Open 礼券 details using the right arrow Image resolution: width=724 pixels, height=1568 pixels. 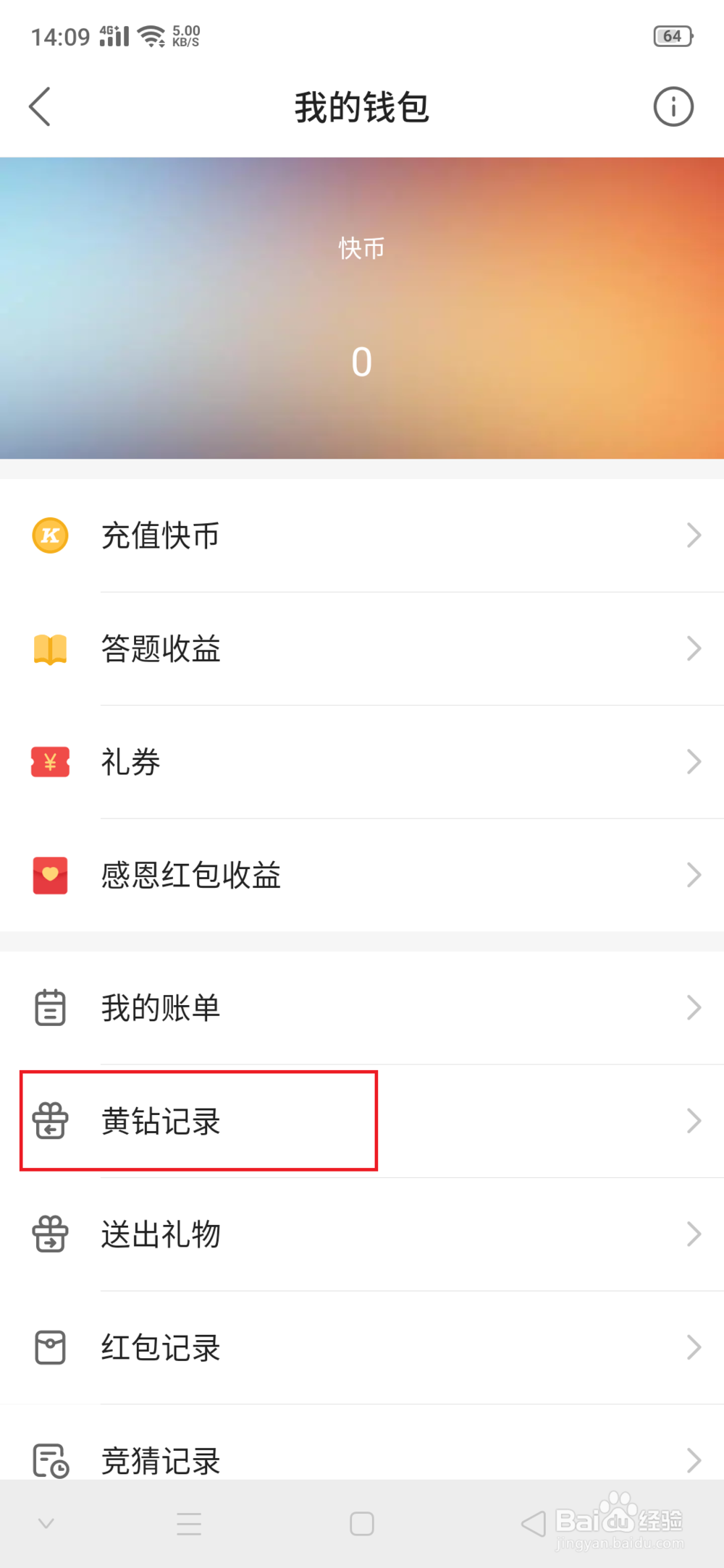pyautogui.click(x=693, y=762)
